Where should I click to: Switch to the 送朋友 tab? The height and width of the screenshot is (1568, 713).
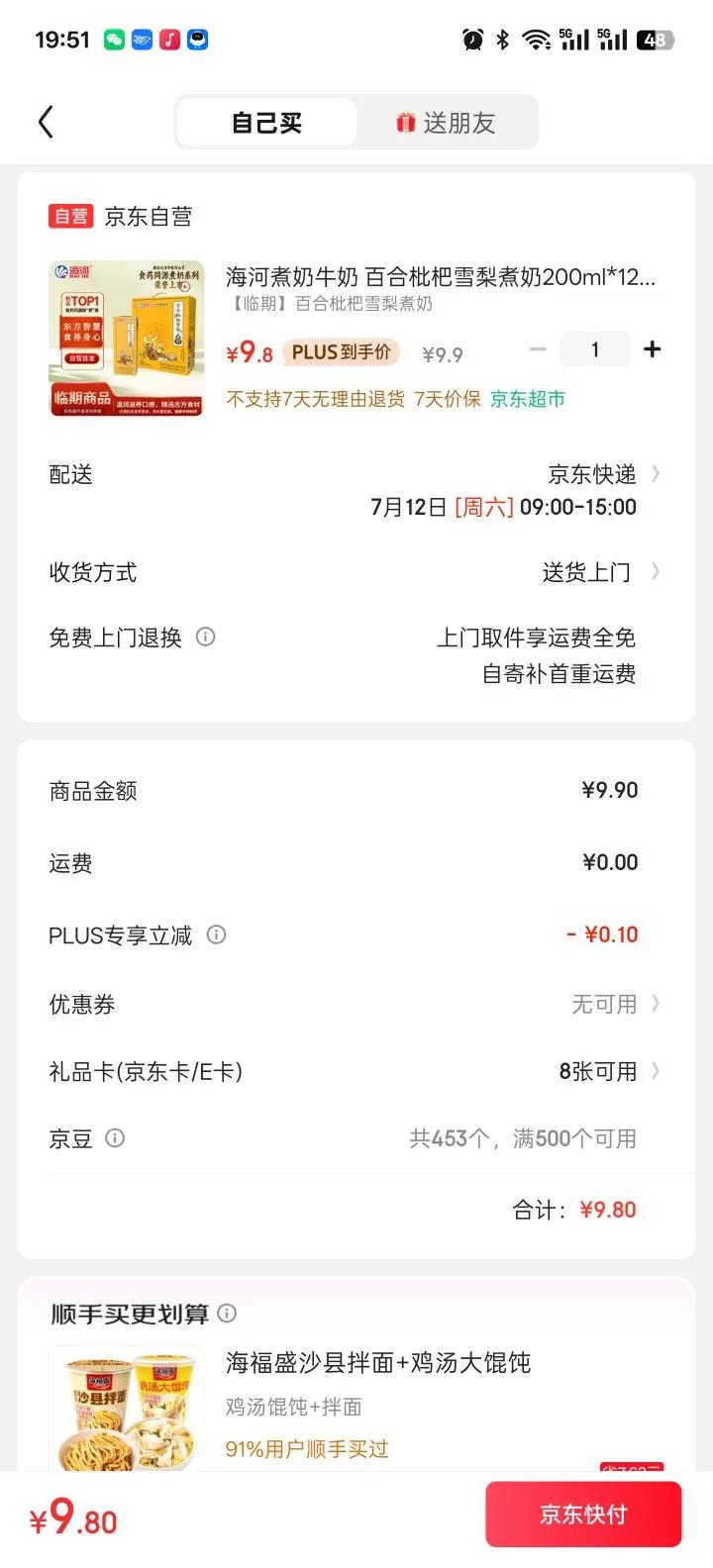[447, 123]
